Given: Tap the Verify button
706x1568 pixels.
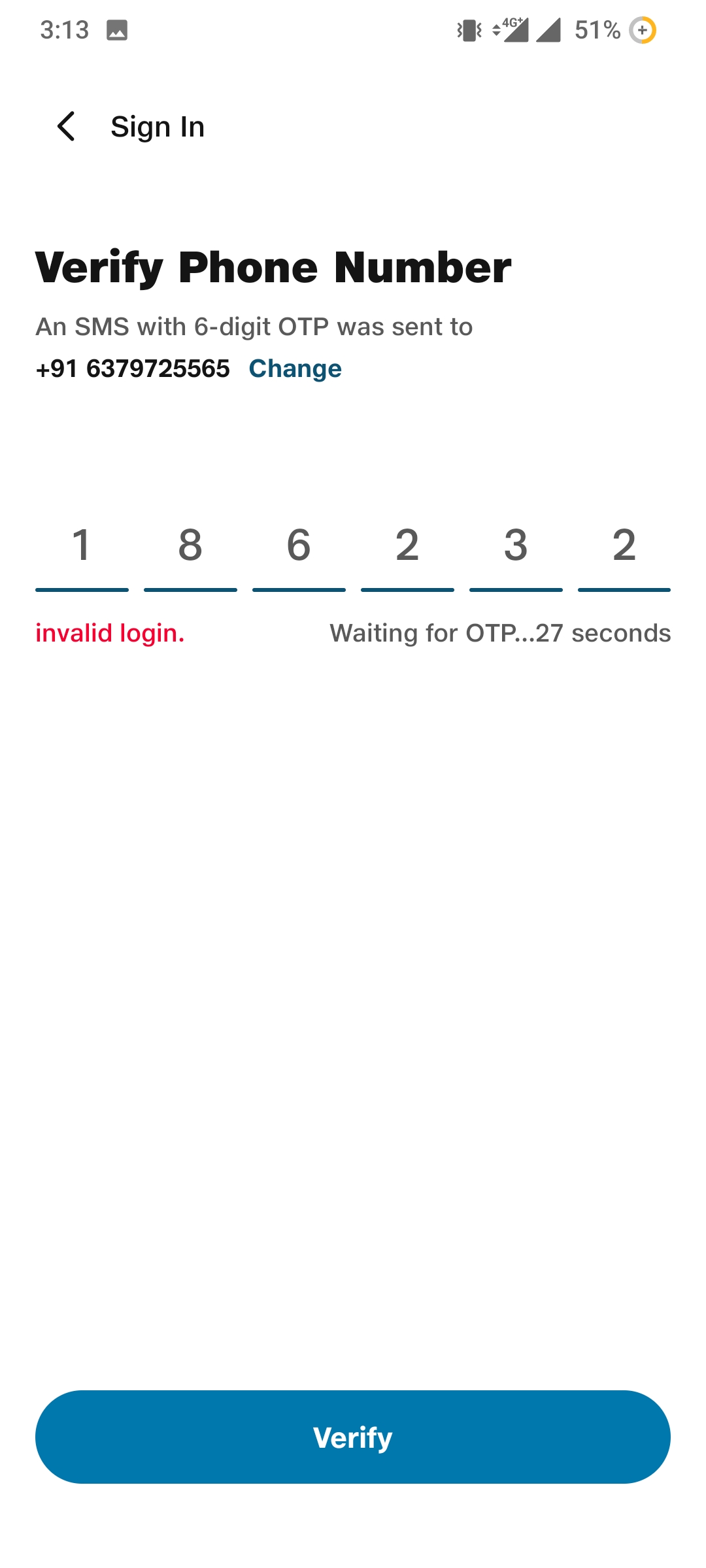Looking at the screenshot, I should [353, 1437].
